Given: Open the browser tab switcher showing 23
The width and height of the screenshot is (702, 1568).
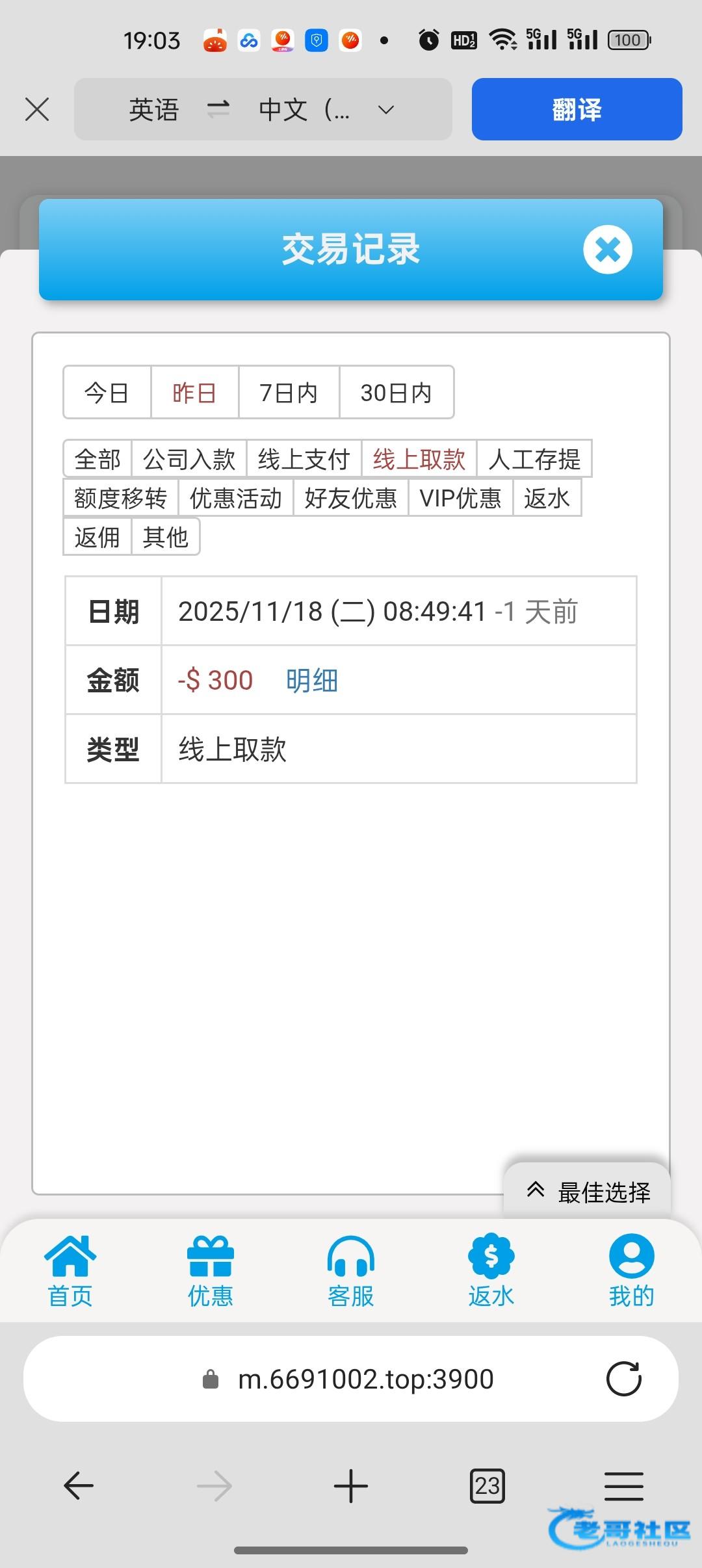Looking at the screenshot, I should pyautogui.click(x=487, y=1486).
